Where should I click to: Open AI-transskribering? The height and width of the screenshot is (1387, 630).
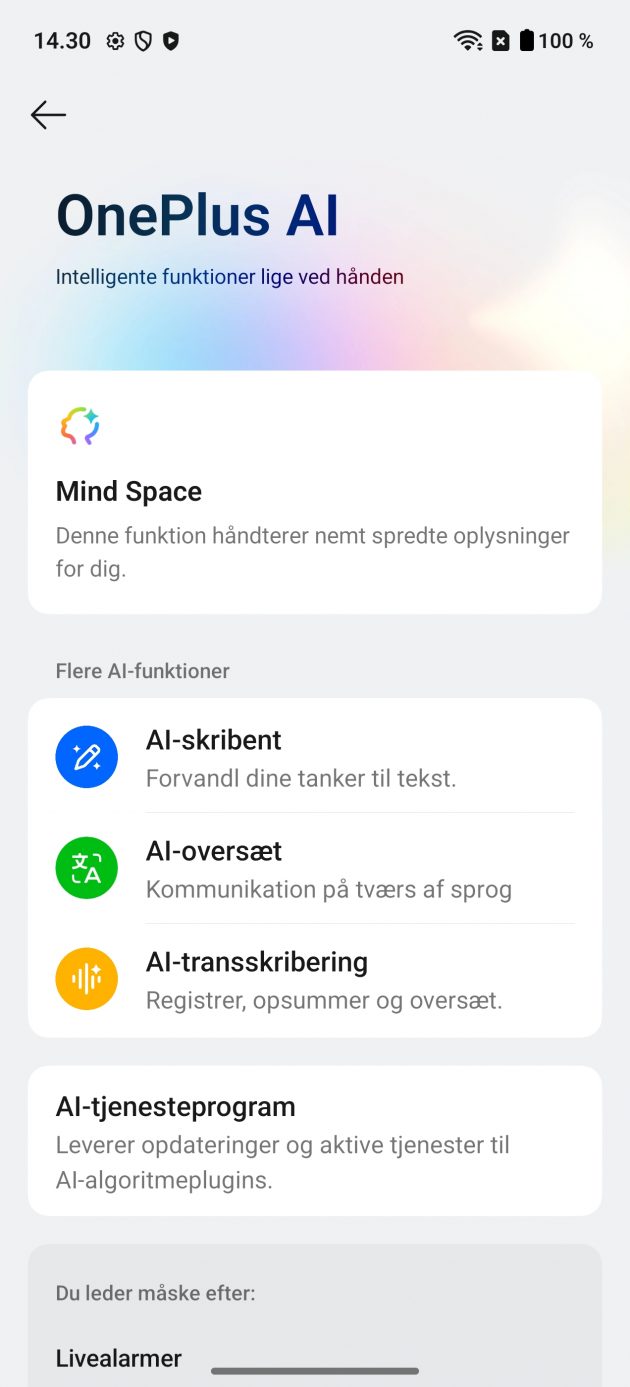point(314,980)
